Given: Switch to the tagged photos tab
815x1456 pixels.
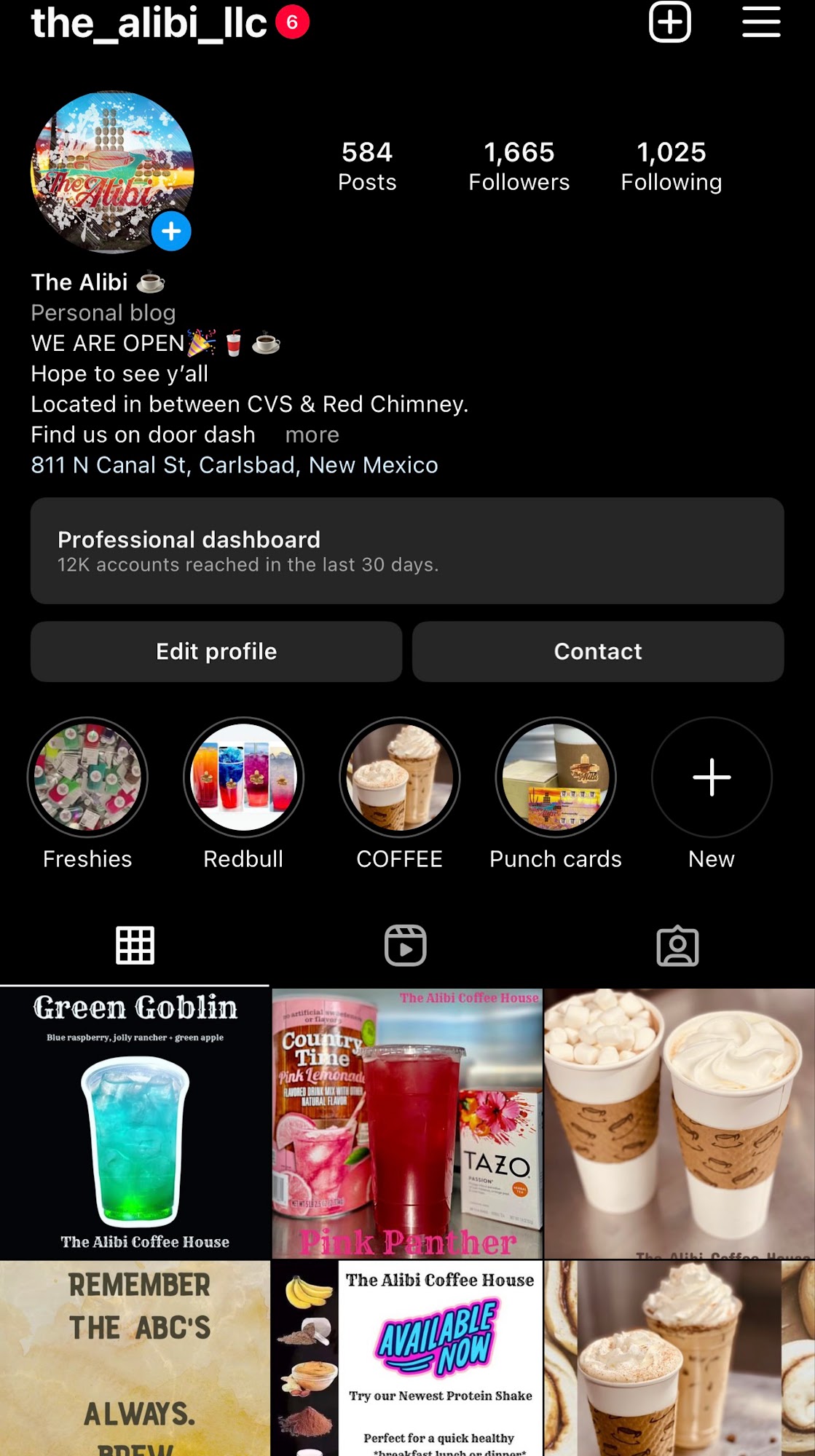Looking at the screenshot, I should point(677,946).
